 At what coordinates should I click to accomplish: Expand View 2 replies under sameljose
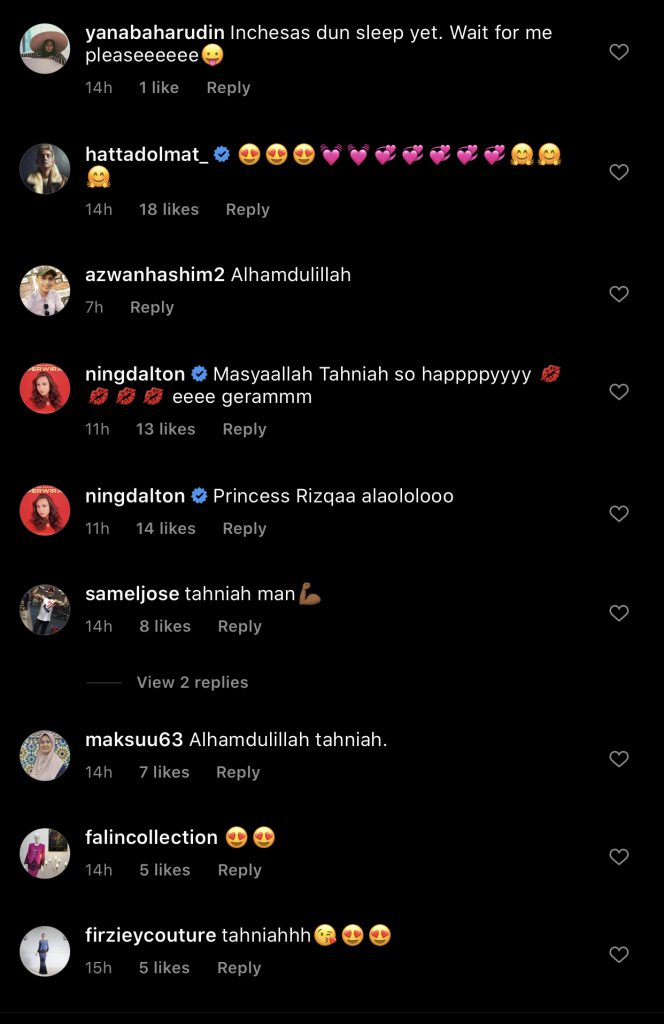coord(192,682)
